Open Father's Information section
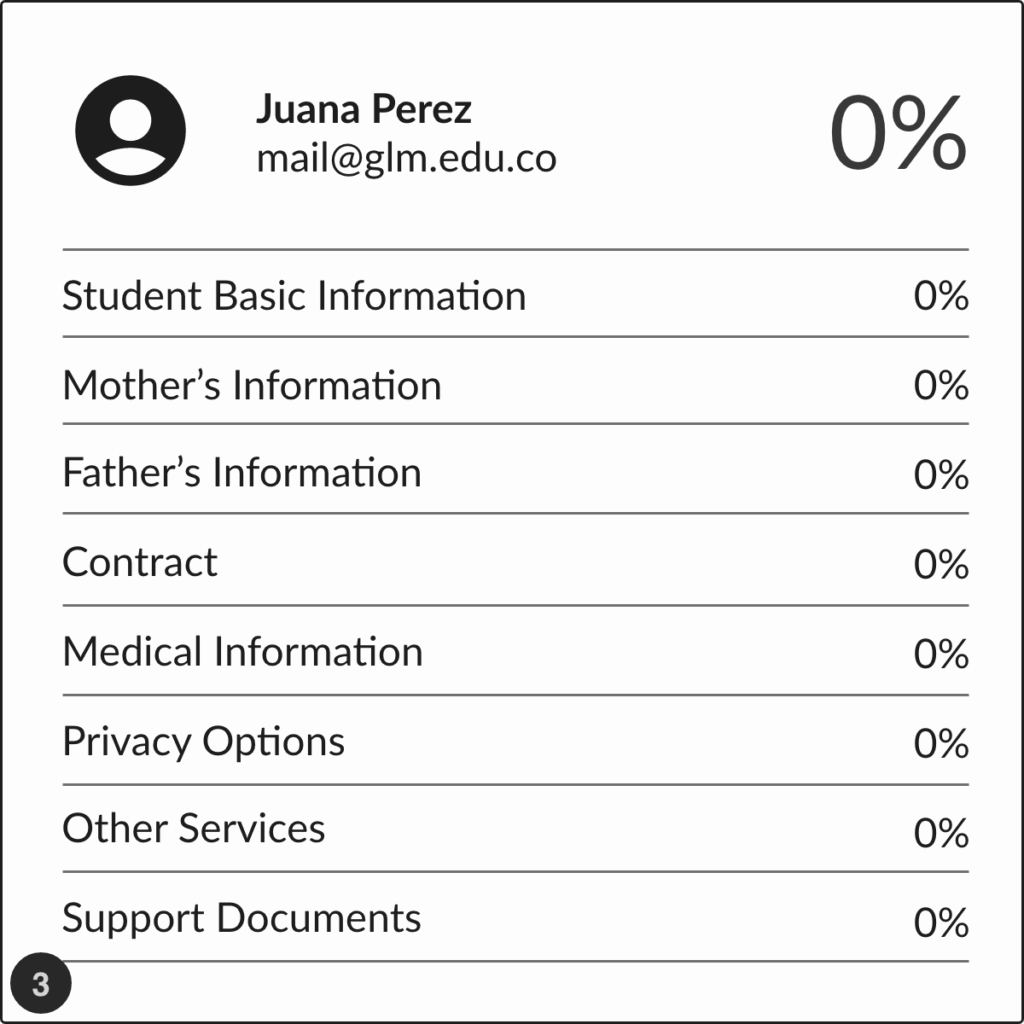Image resolution: width=1024 pixels, height=1024 pixels. click(x=242, y=473)
